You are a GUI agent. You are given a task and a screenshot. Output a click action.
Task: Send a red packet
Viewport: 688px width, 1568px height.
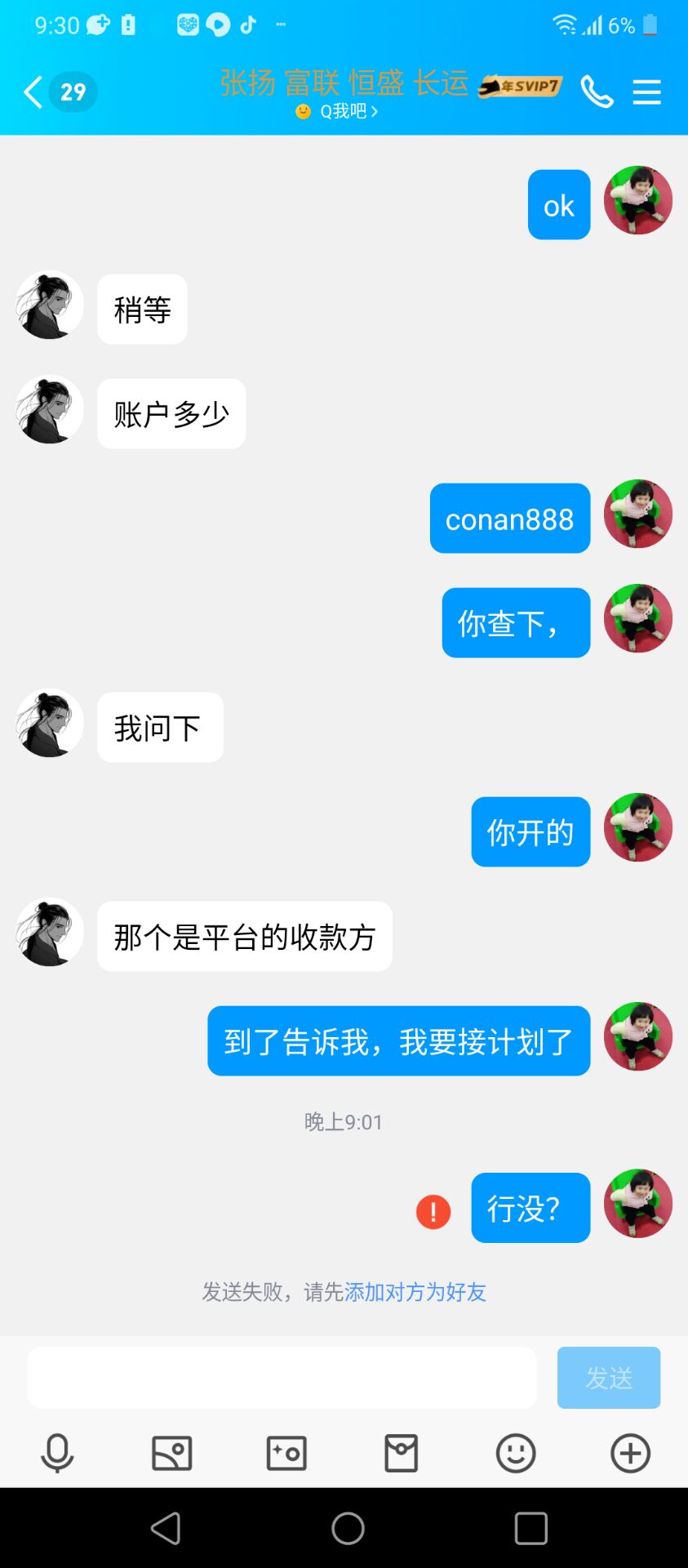click(401, 1454)
